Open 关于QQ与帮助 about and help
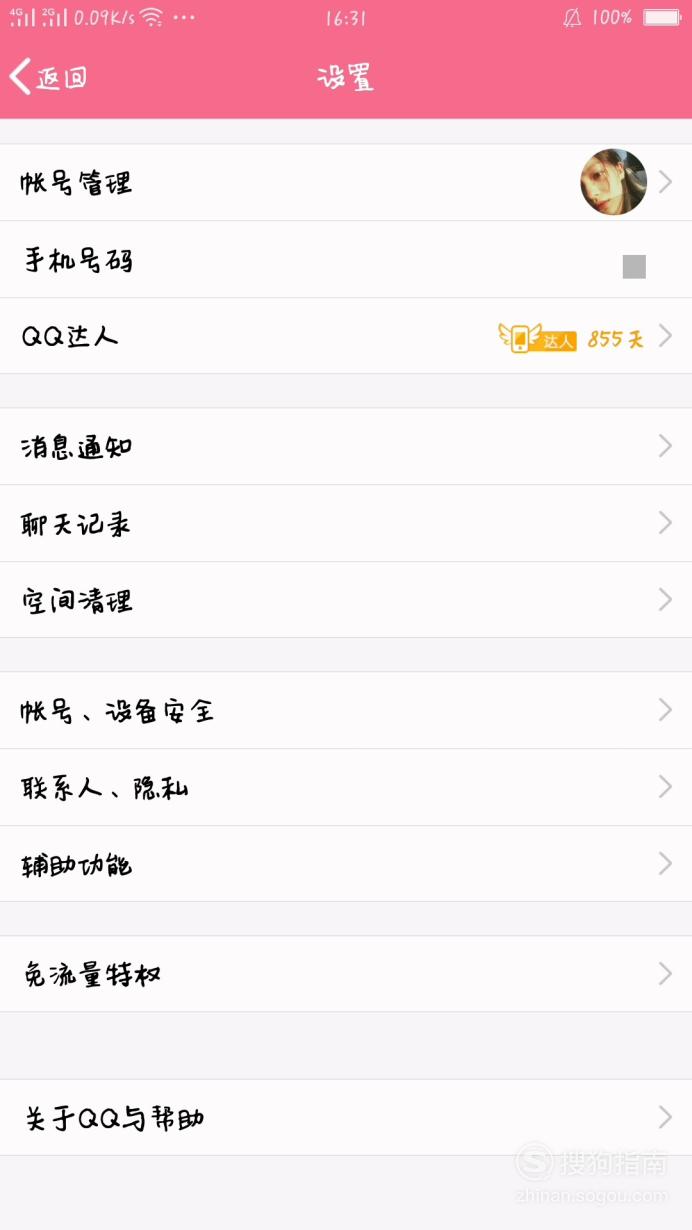This screenshot has height=1230, width=692. pyautogui.click(x=346, y=1117)
